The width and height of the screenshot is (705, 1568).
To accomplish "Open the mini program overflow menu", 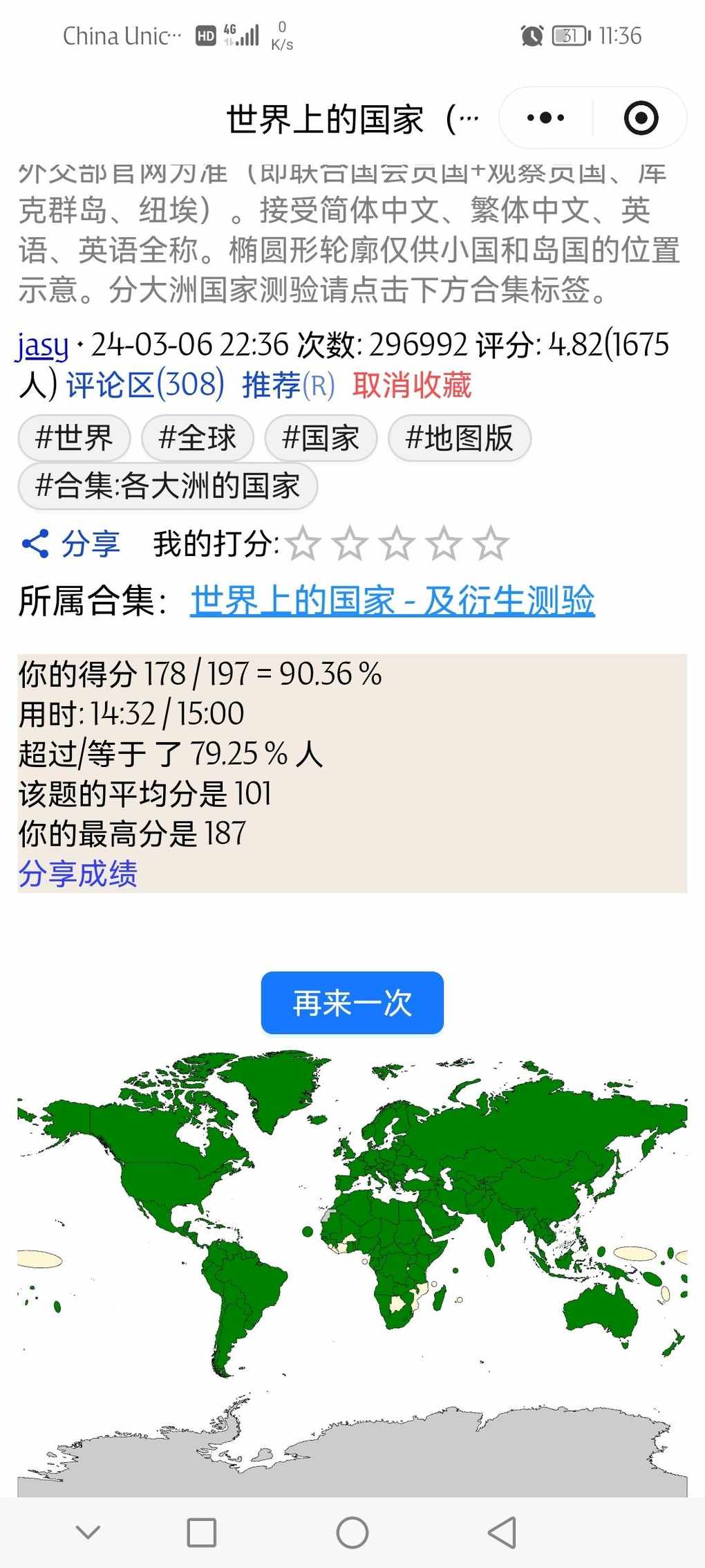I will point(545,118).
